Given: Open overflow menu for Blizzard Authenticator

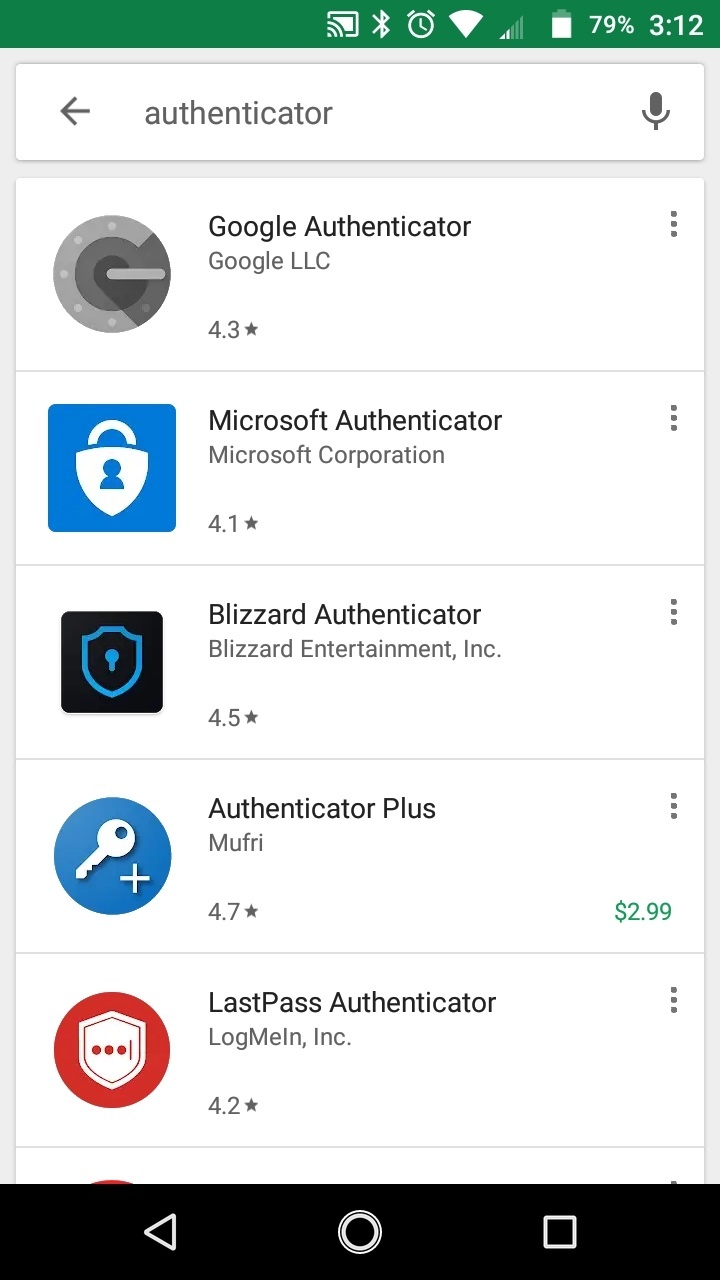Looking at the screenshot, I should point(673,612).
